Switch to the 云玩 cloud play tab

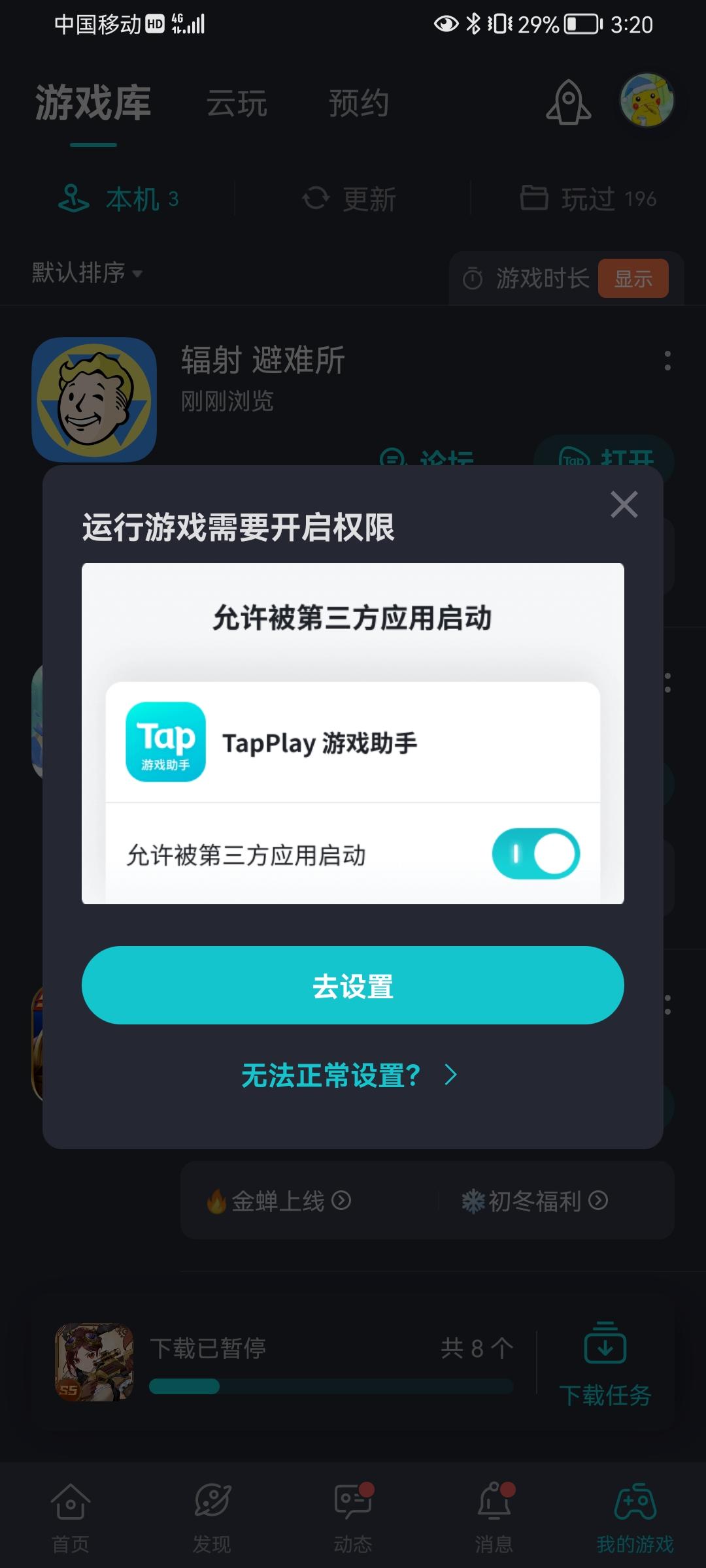pyautogui.click(x=238, y=103)
